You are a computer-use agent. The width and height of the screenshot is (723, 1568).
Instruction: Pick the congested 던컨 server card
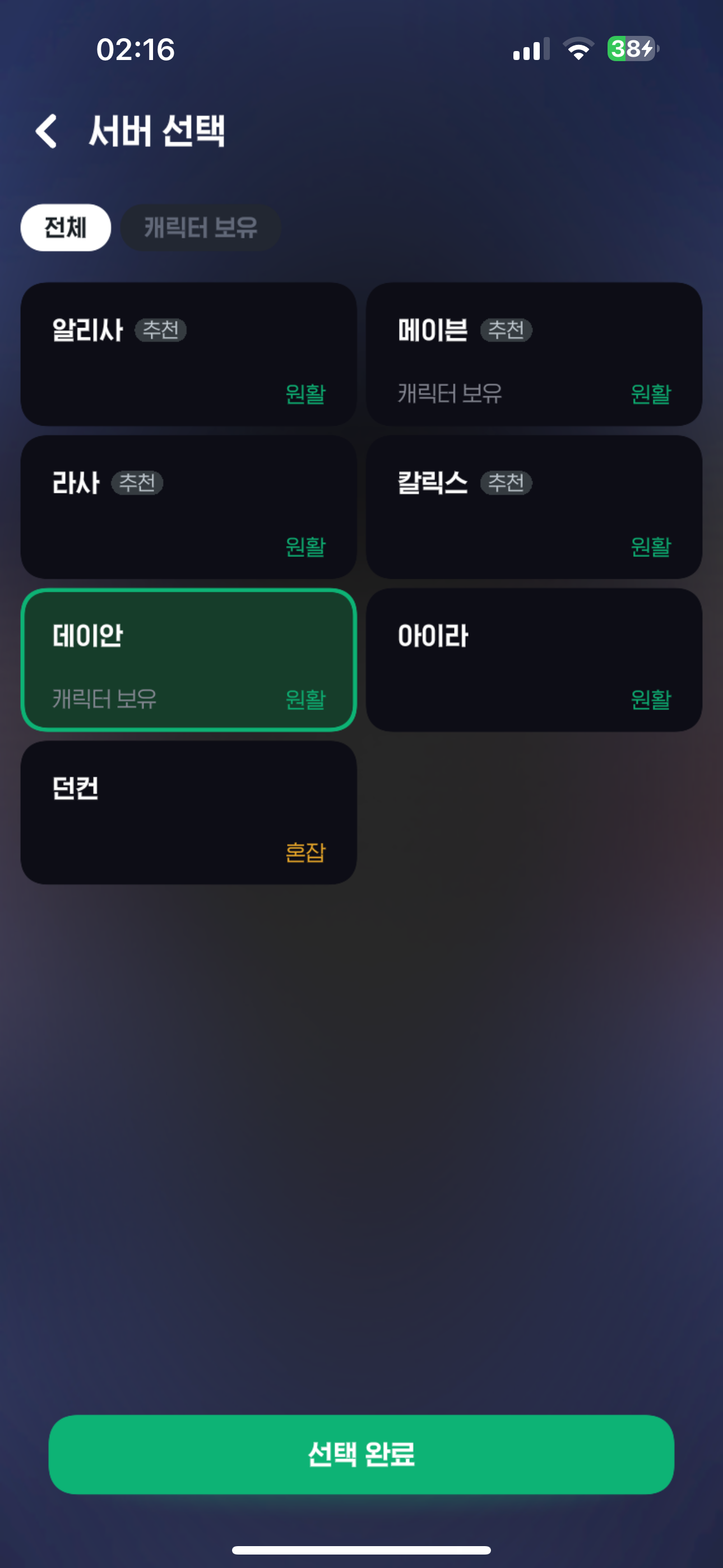click(x=189, y=813)
